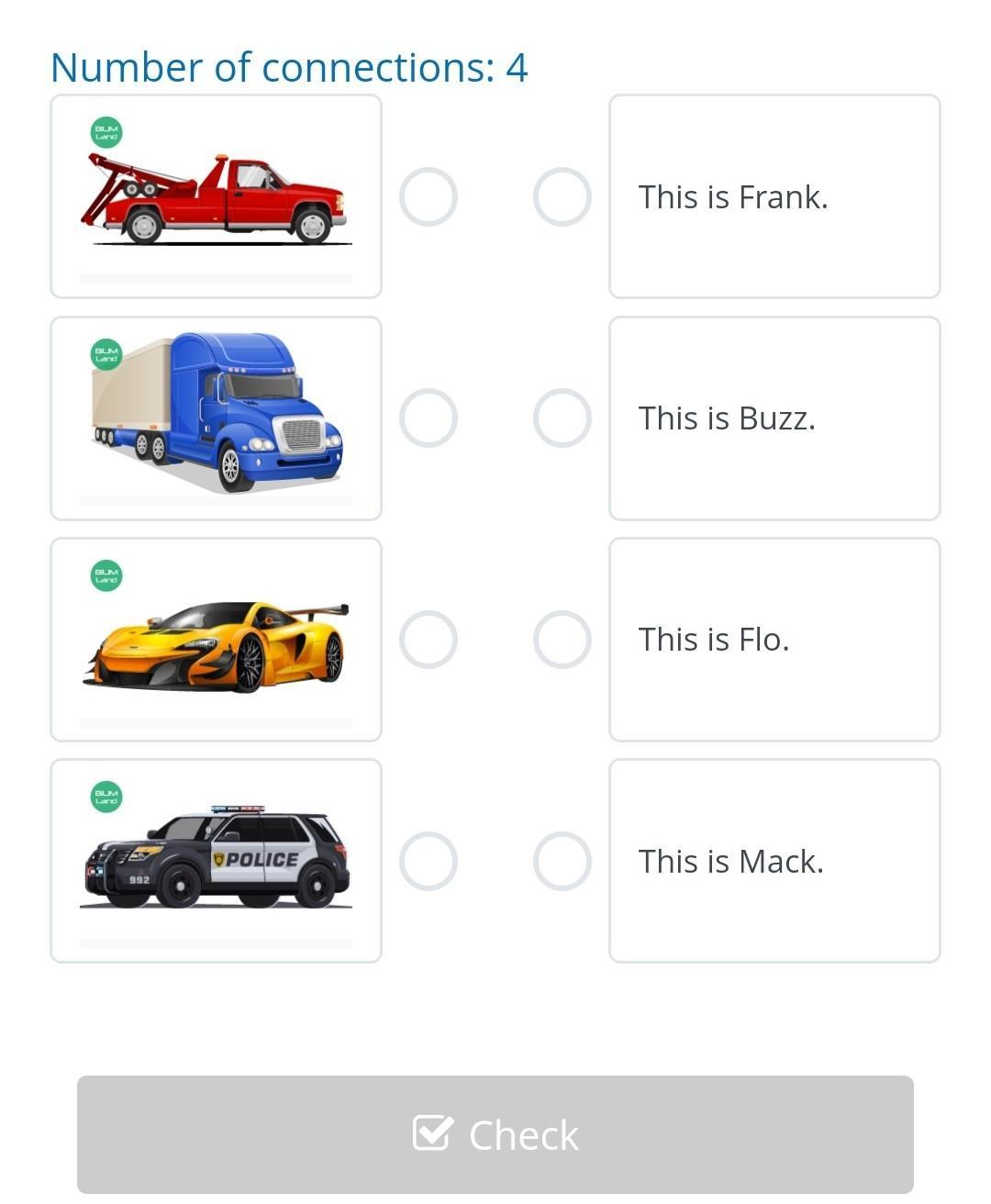The width and height of the screenshot is (991, 1204).
Task: Select the connector circle for "This is Buzz."
Action: pyautogui.click(x=562, y=418)
